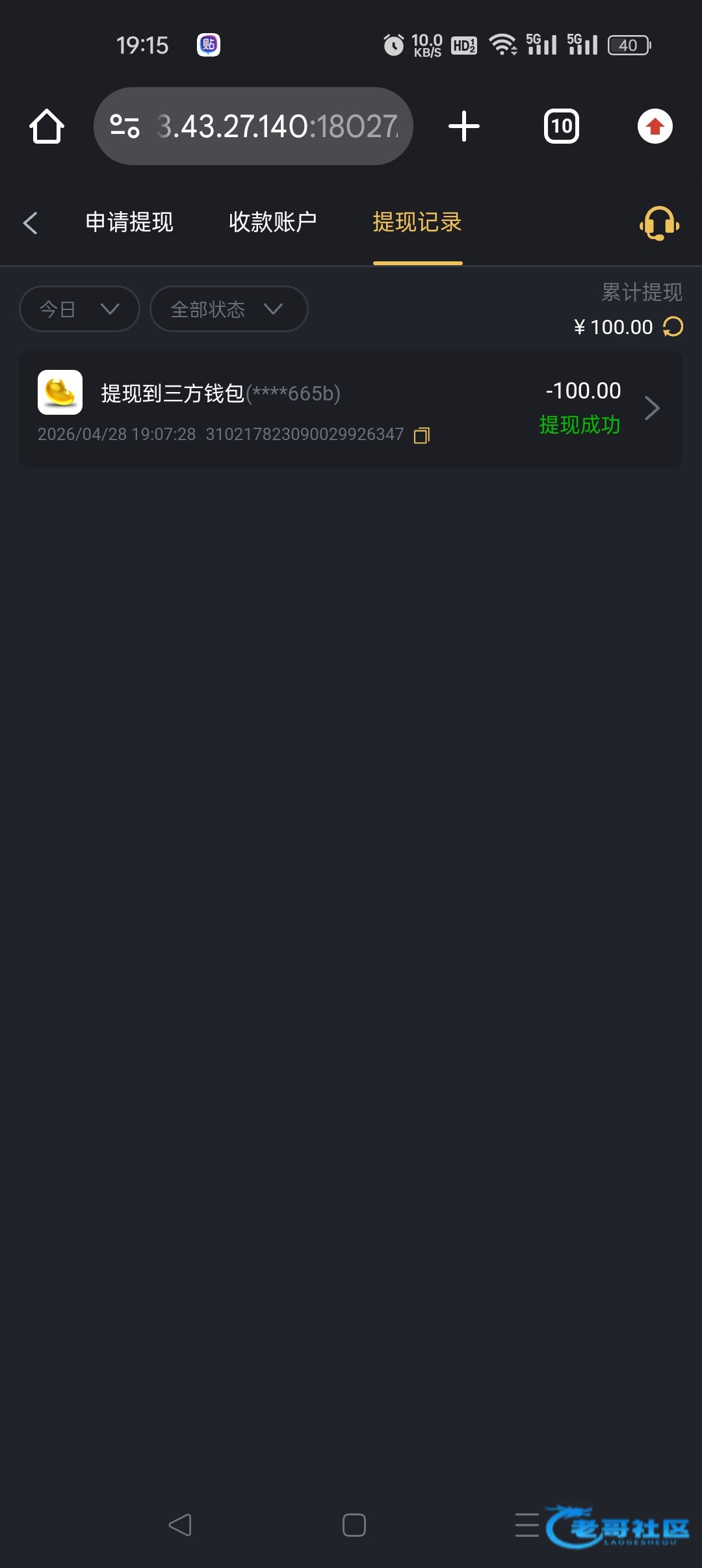This screenshot has height=1568, width=702.
Task: Go to the browser home page
Action: coord(47,126)
